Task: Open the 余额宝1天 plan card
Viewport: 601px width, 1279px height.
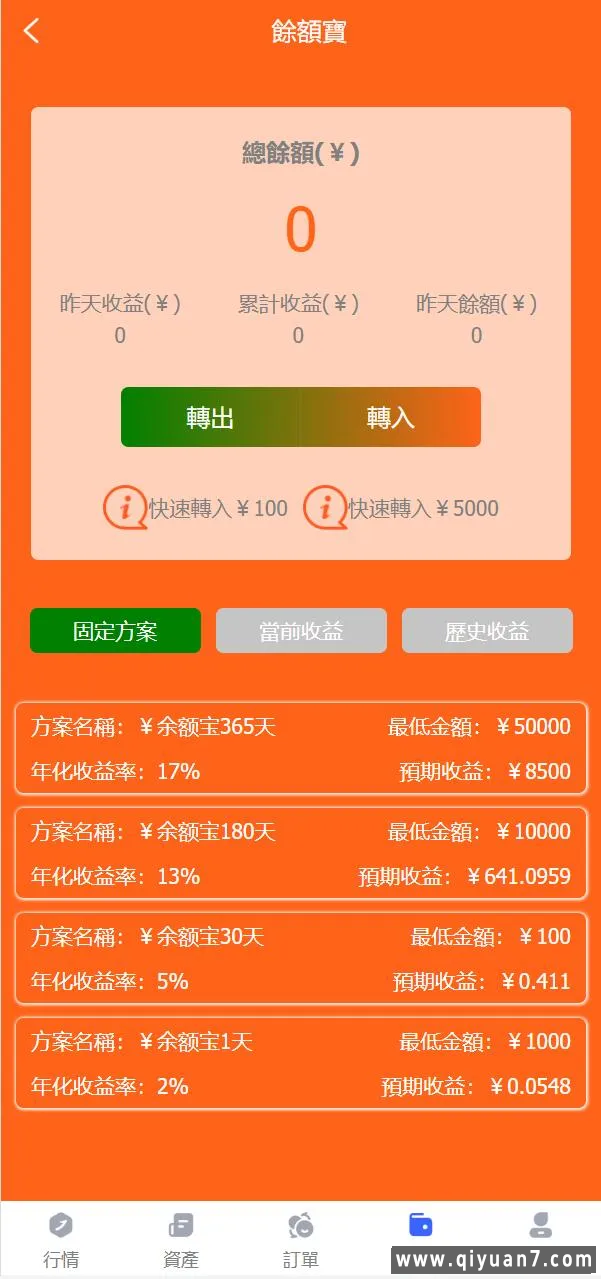Action: pos(300,1063)
